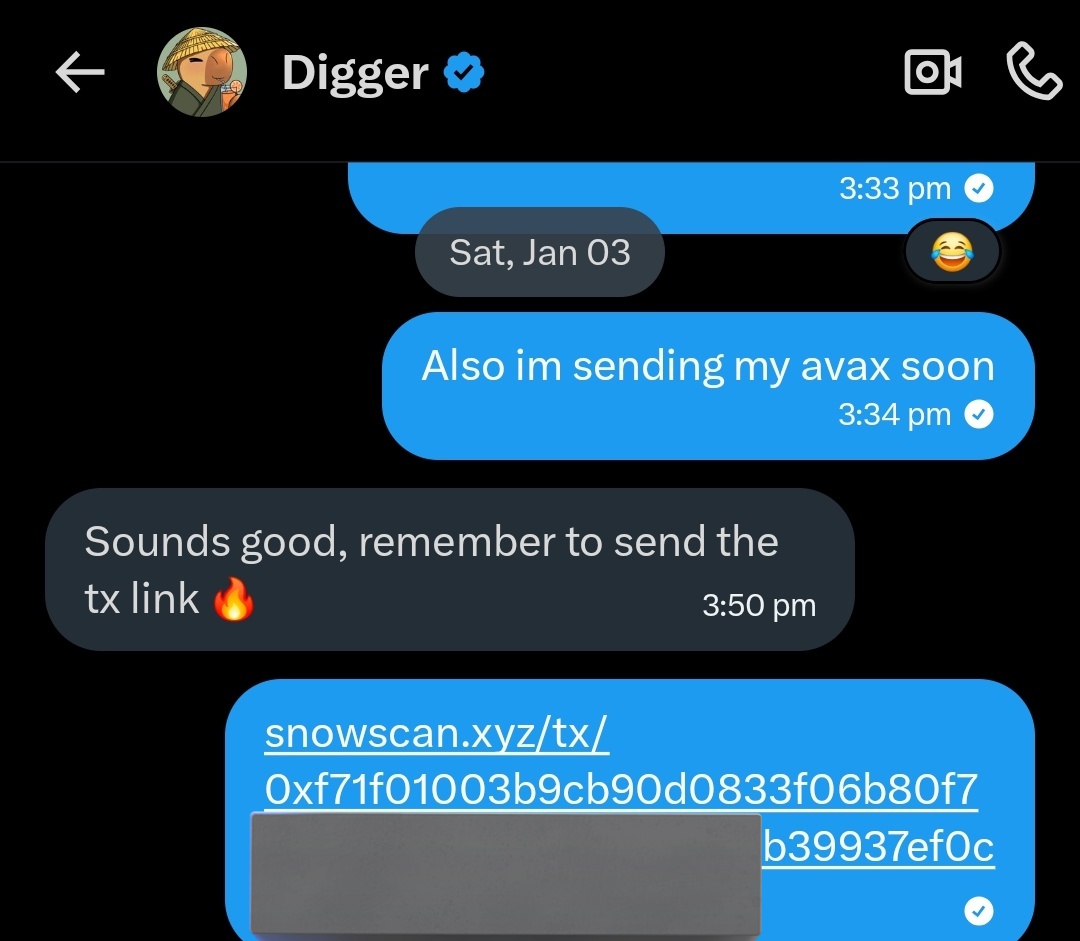Go back using the arrow icon

tap(80, 73)
